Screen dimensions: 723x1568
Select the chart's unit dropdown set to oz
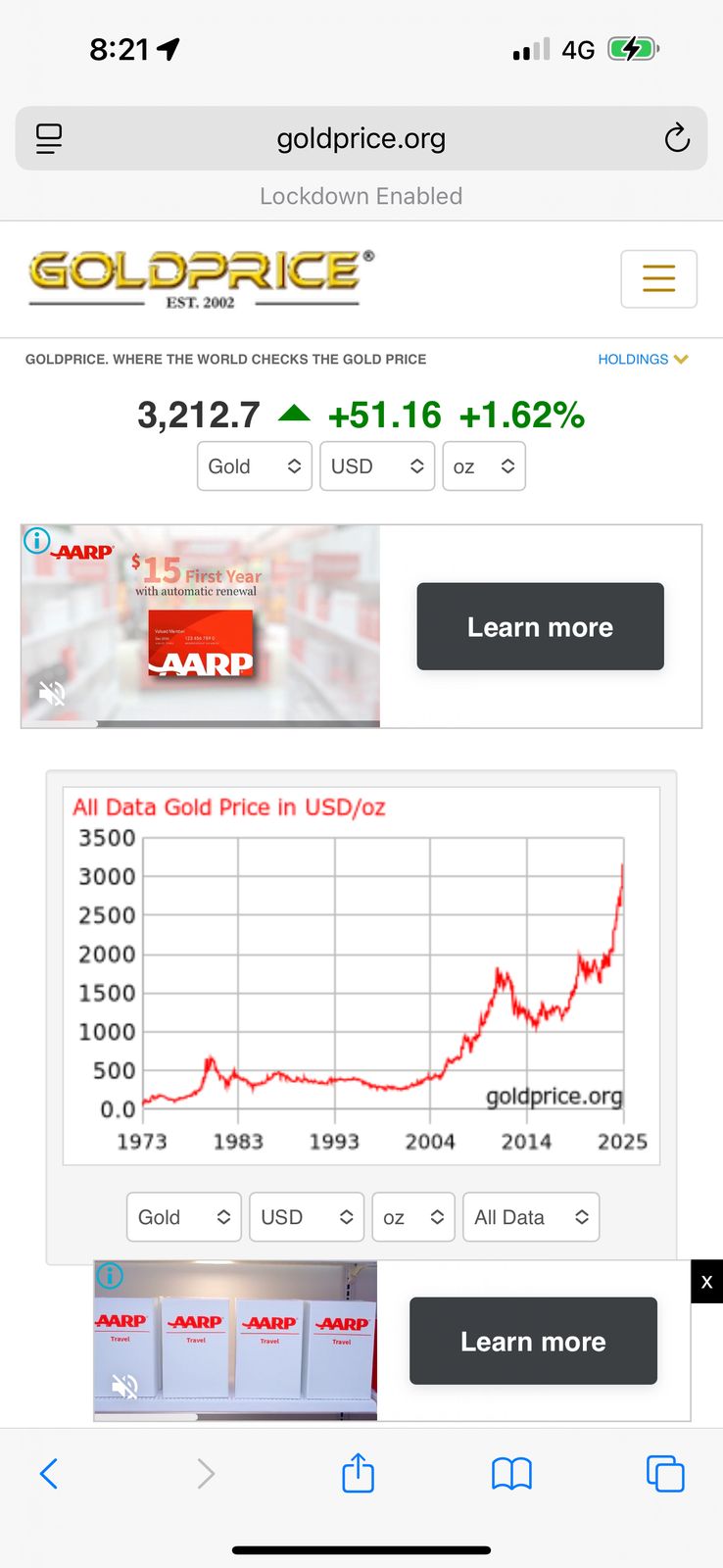tap(412, 1217)
